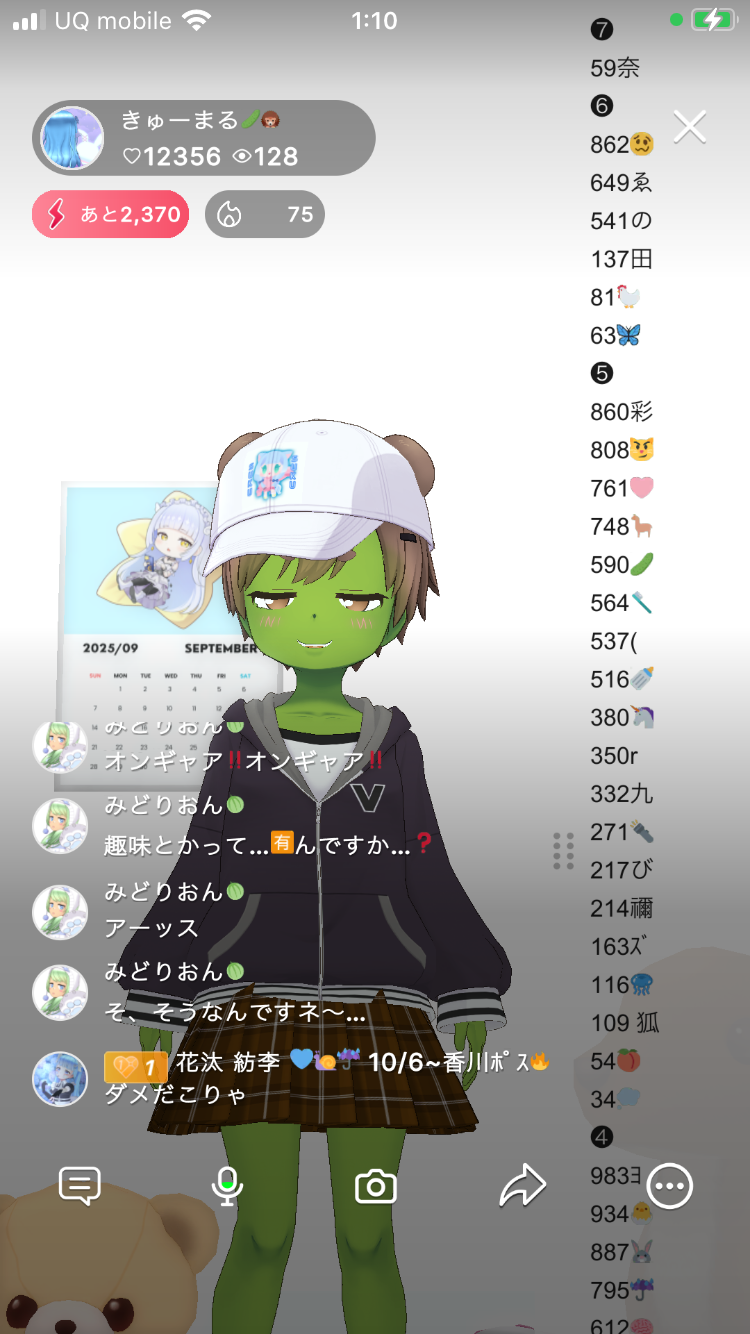Take a screenshot with the camera icon
This screenshot has width=750, height=1334.
coord(376,1187)
